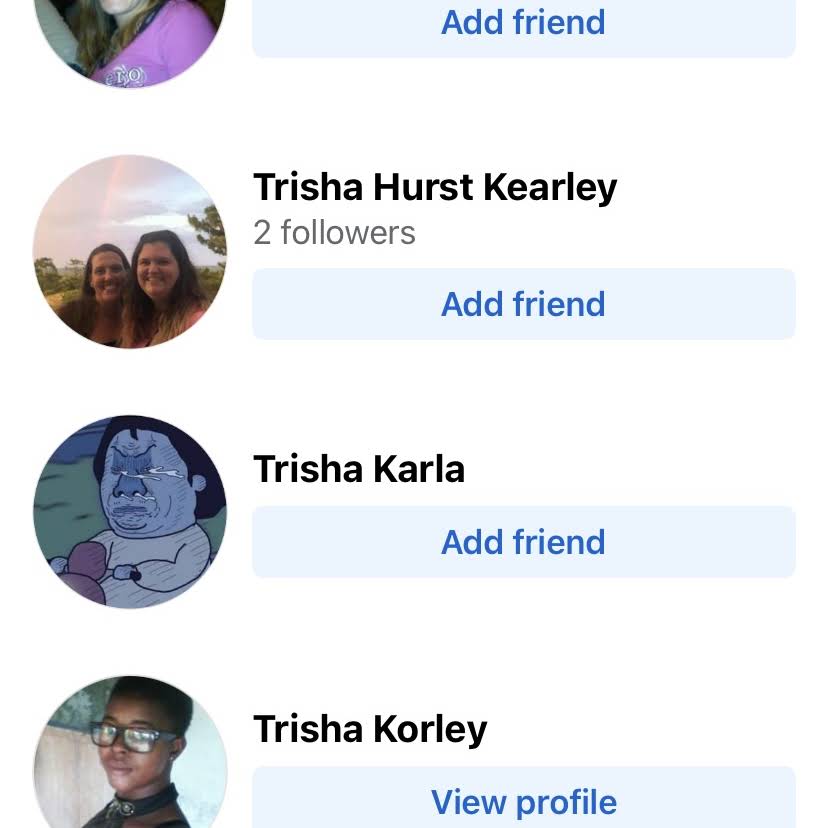
Task: Open Trisha Karla's name in results
Action: (x=359, y=469)
